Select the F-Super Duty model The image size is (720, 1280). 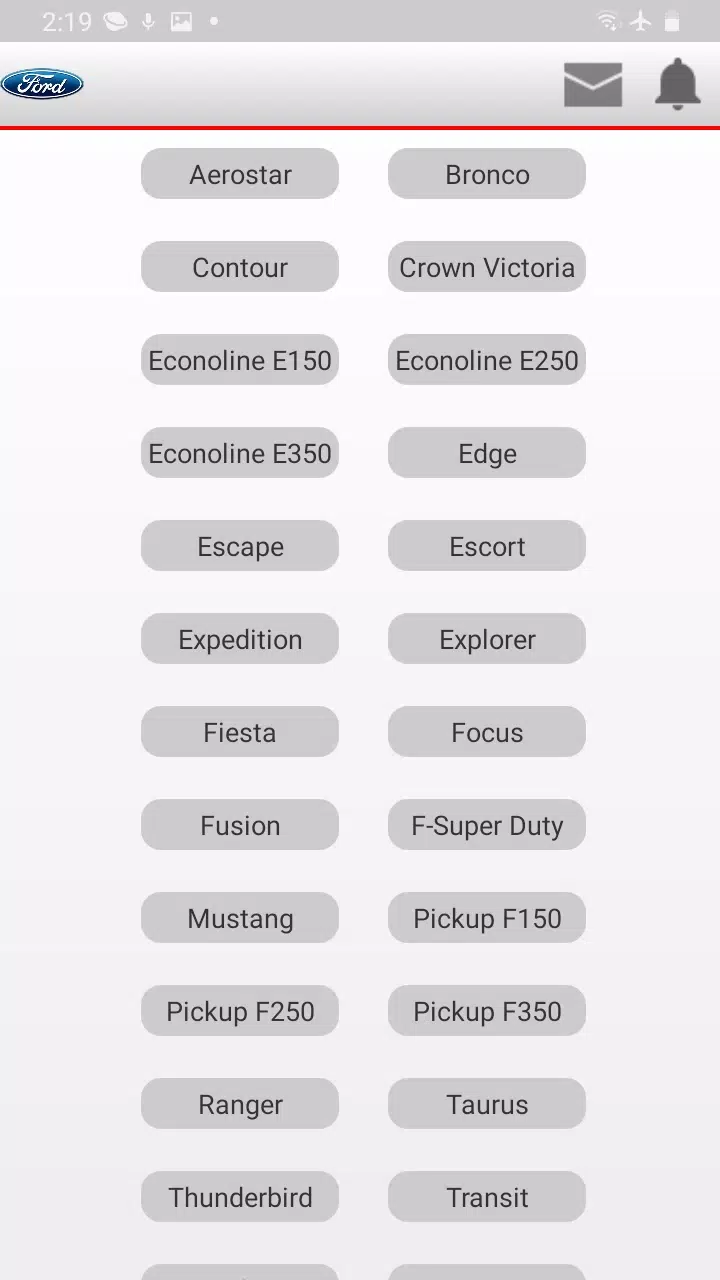coord(487,825)
